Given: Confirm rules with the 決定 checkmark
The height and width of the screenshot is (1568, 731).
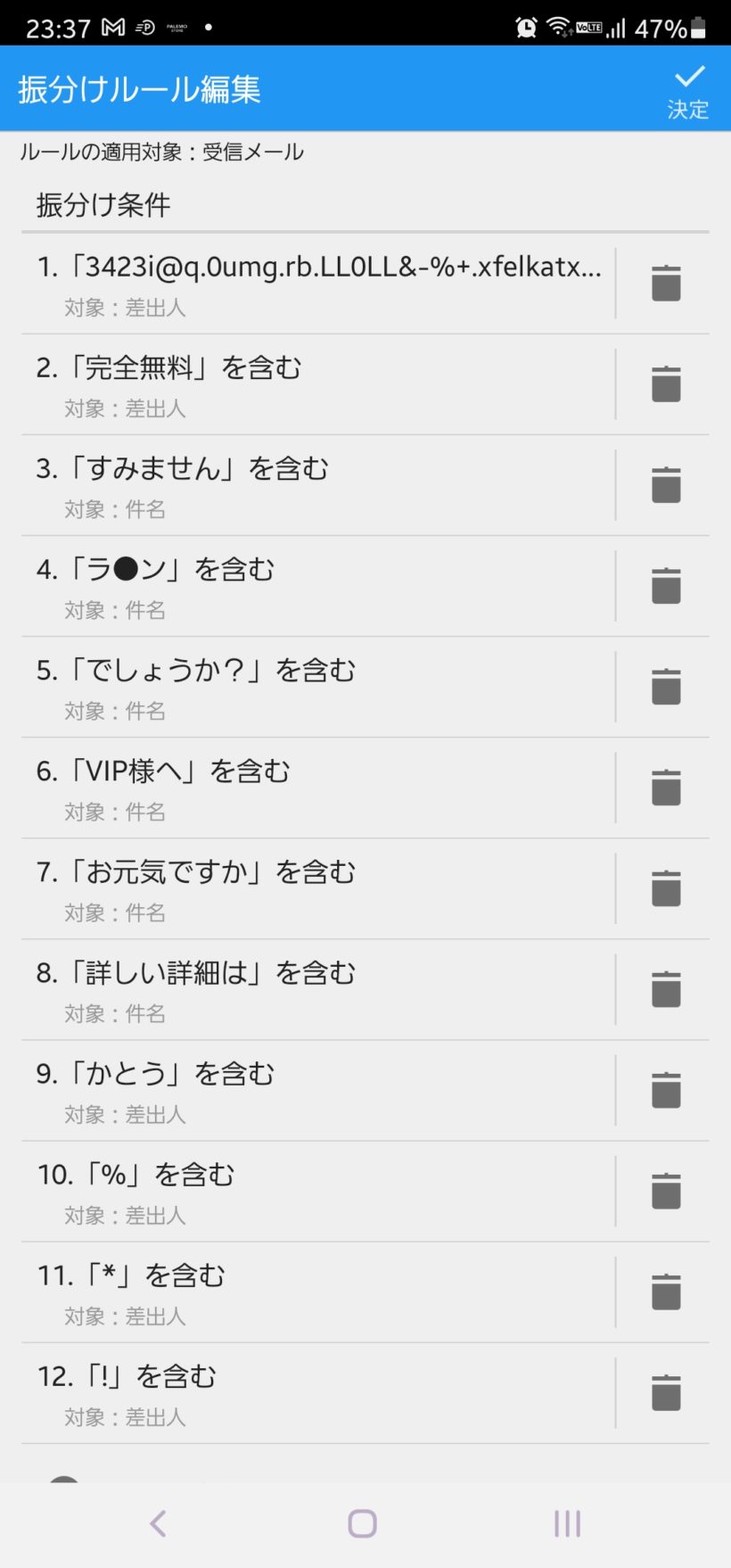Looking at the screenshot, I should (688, 89).
